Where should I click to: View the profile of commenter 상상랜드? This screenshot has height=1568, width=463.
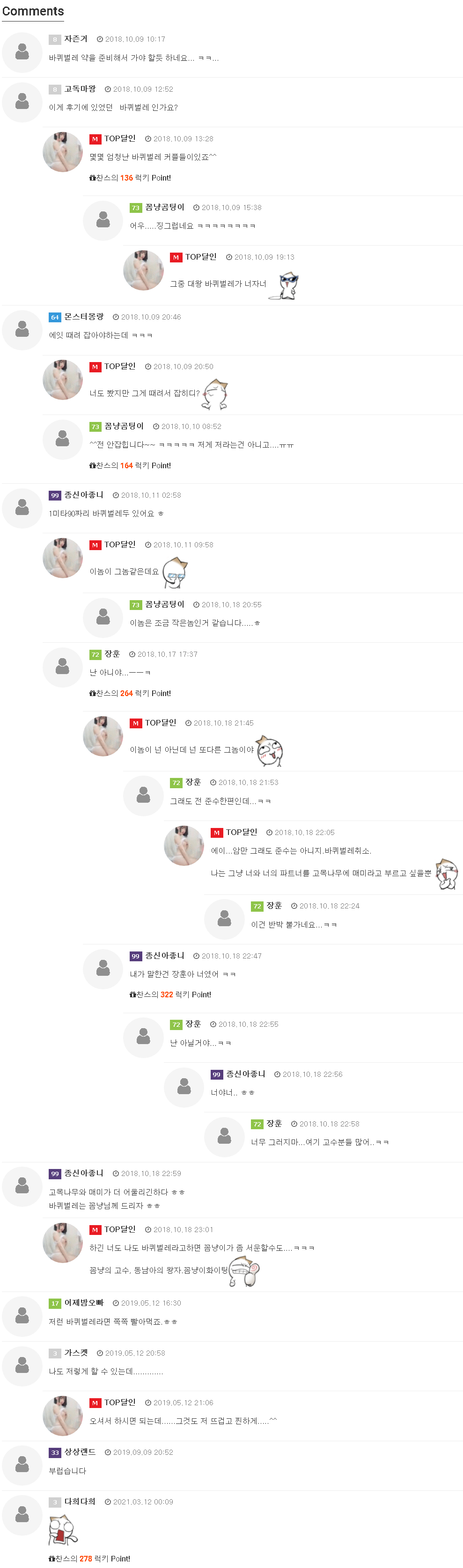tap(80, 1452)
